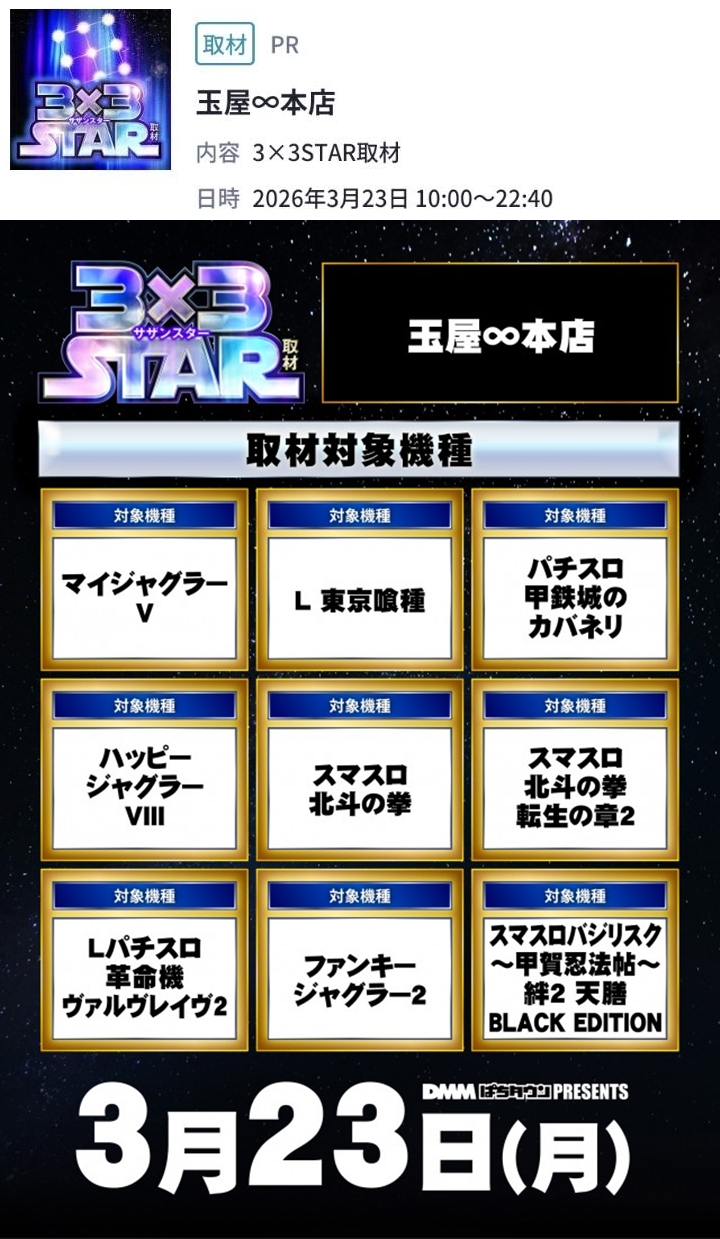
Task: Open the 3月23日 event poster image
Action: pyautogui.click(x=360, y=729)
